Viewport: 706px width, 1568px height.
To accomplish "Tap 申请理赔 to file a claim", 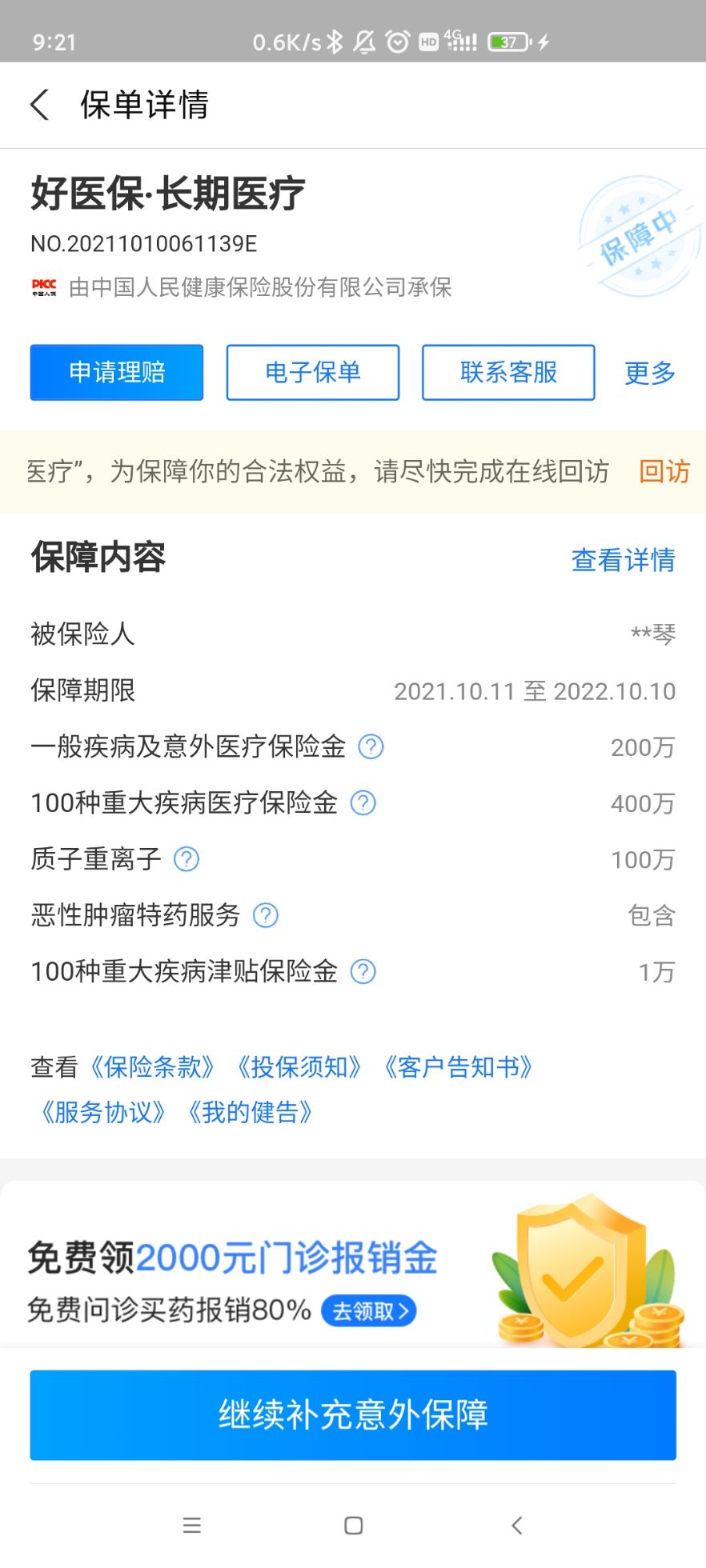I will click(117, 372).
